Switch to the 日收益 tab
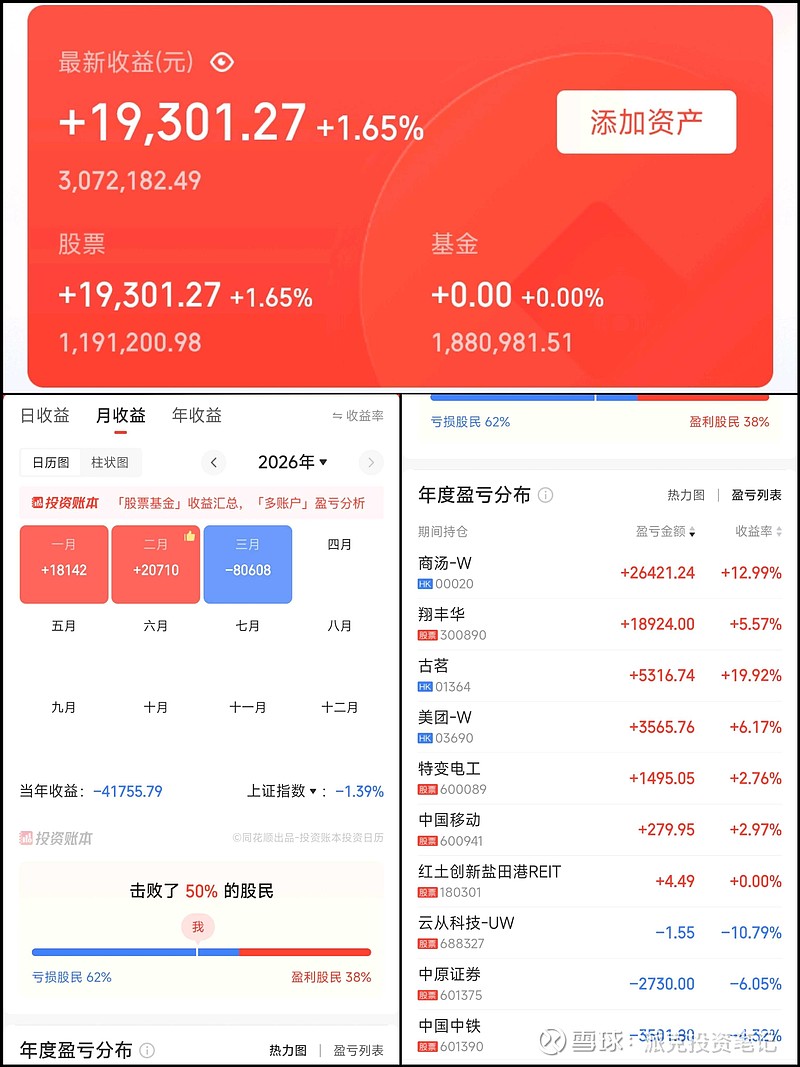The image size is (800, 1067). click(44, 415)
